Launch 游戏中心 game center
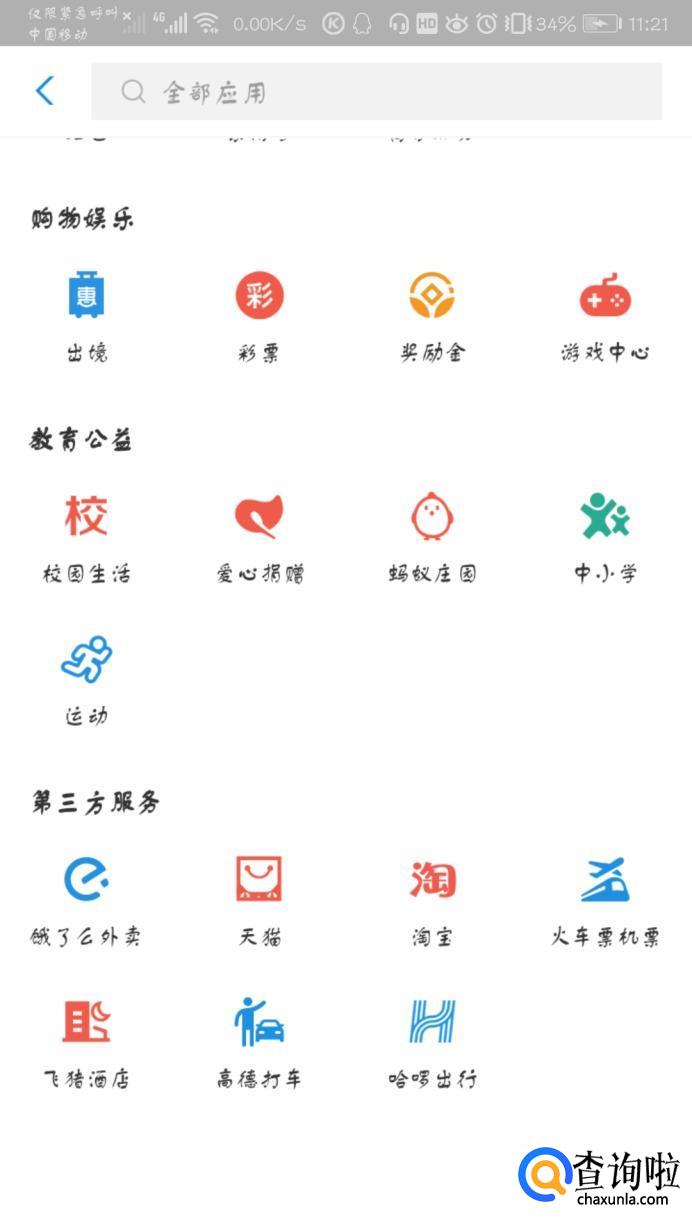 [x=605, y=316]
